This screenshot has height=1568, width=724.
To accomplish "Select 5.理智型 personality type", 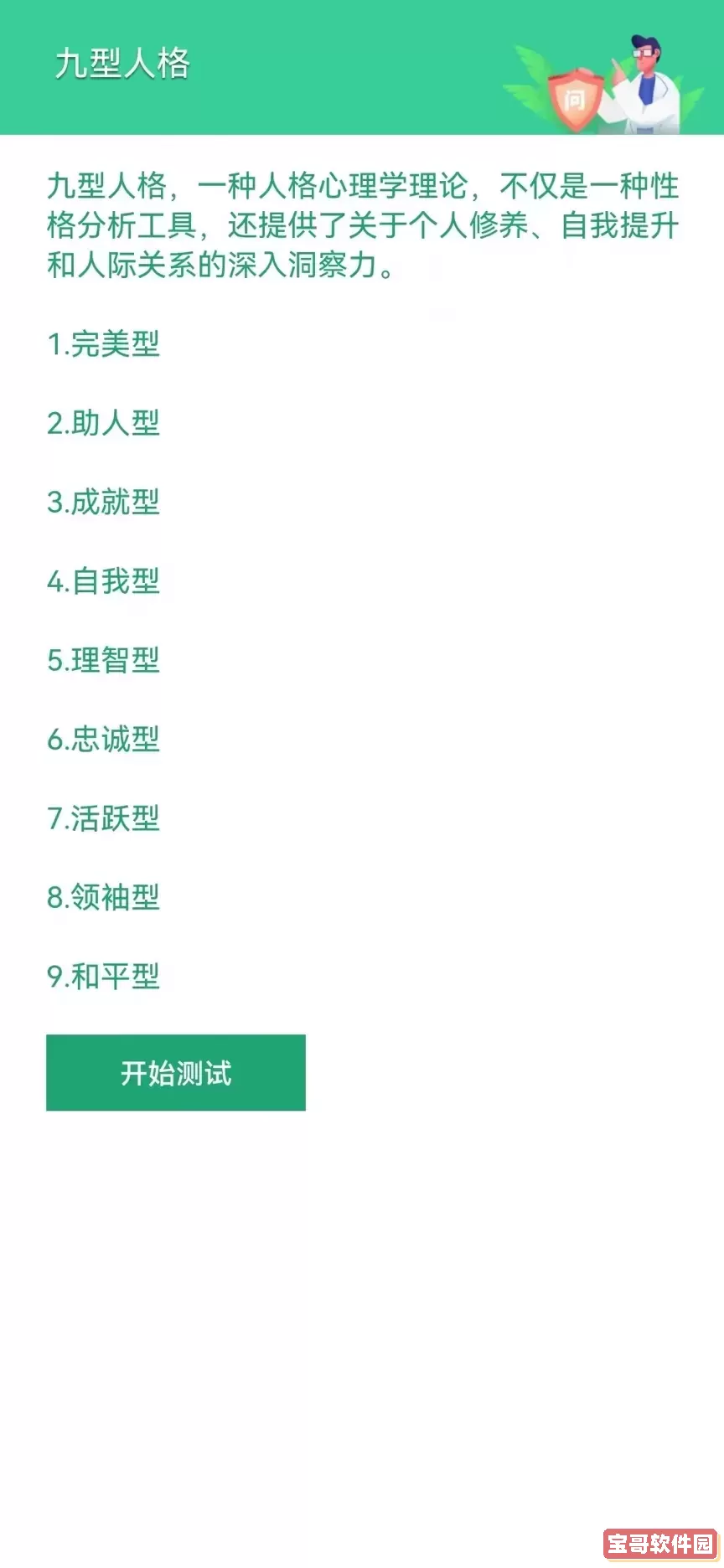I will tap(104, 661).
